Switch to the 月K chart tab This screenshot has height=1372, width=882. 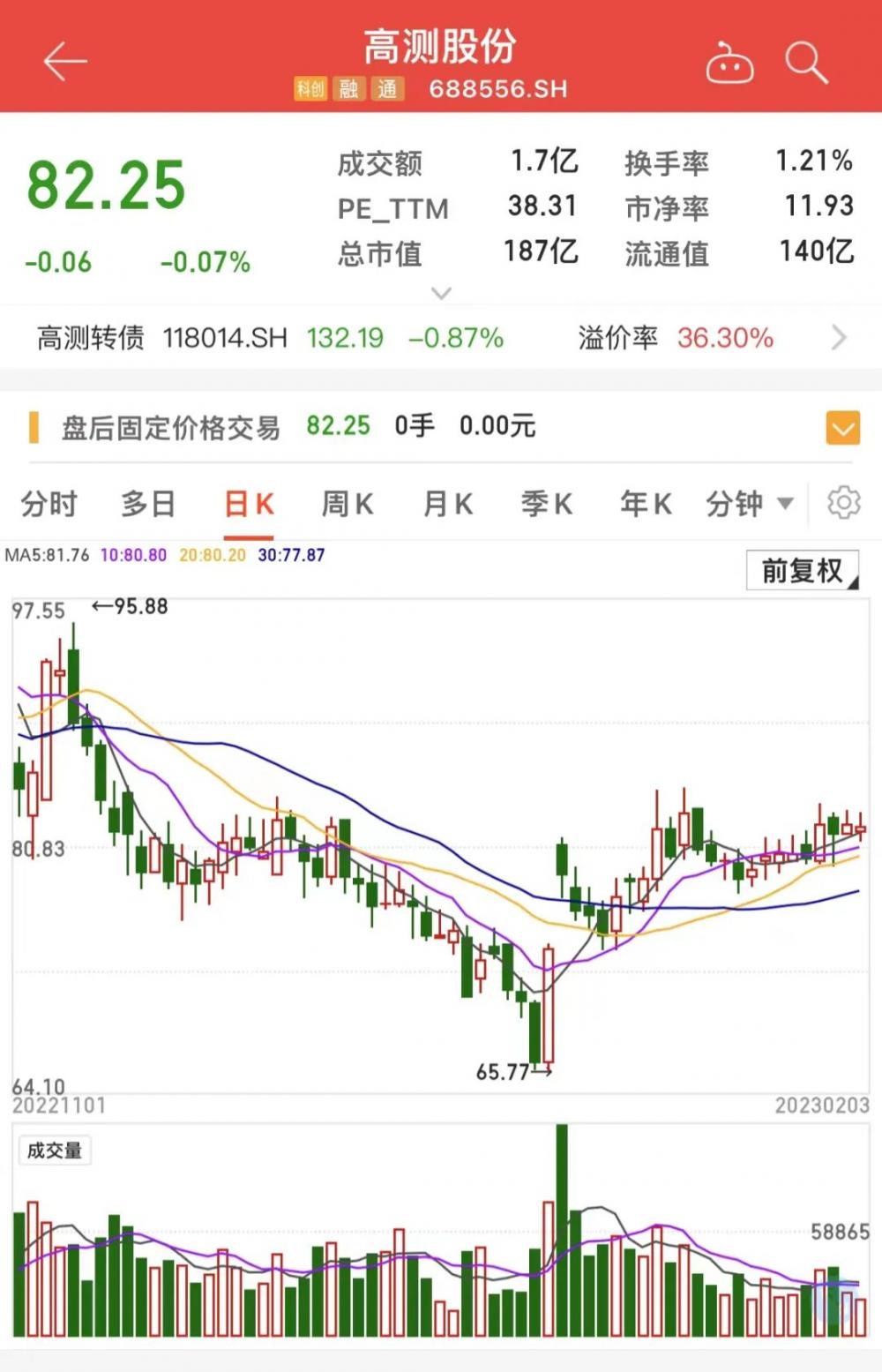click(448, 504)
